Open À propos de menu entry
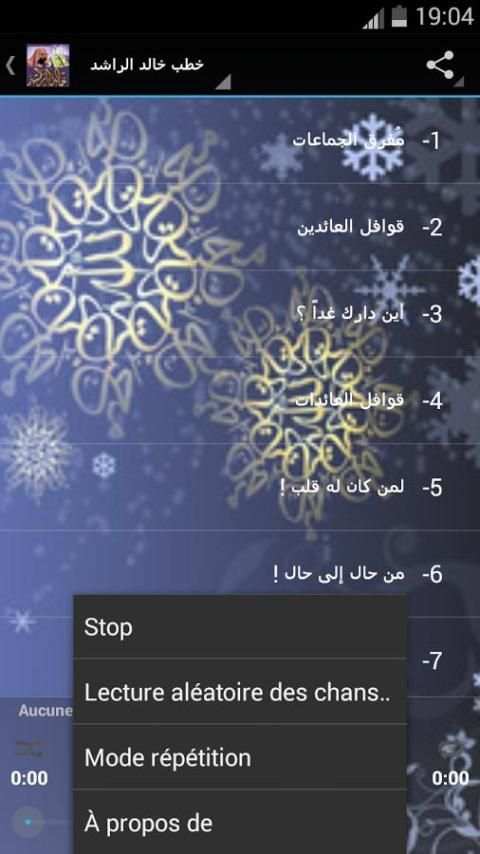 tap(240, 822)
